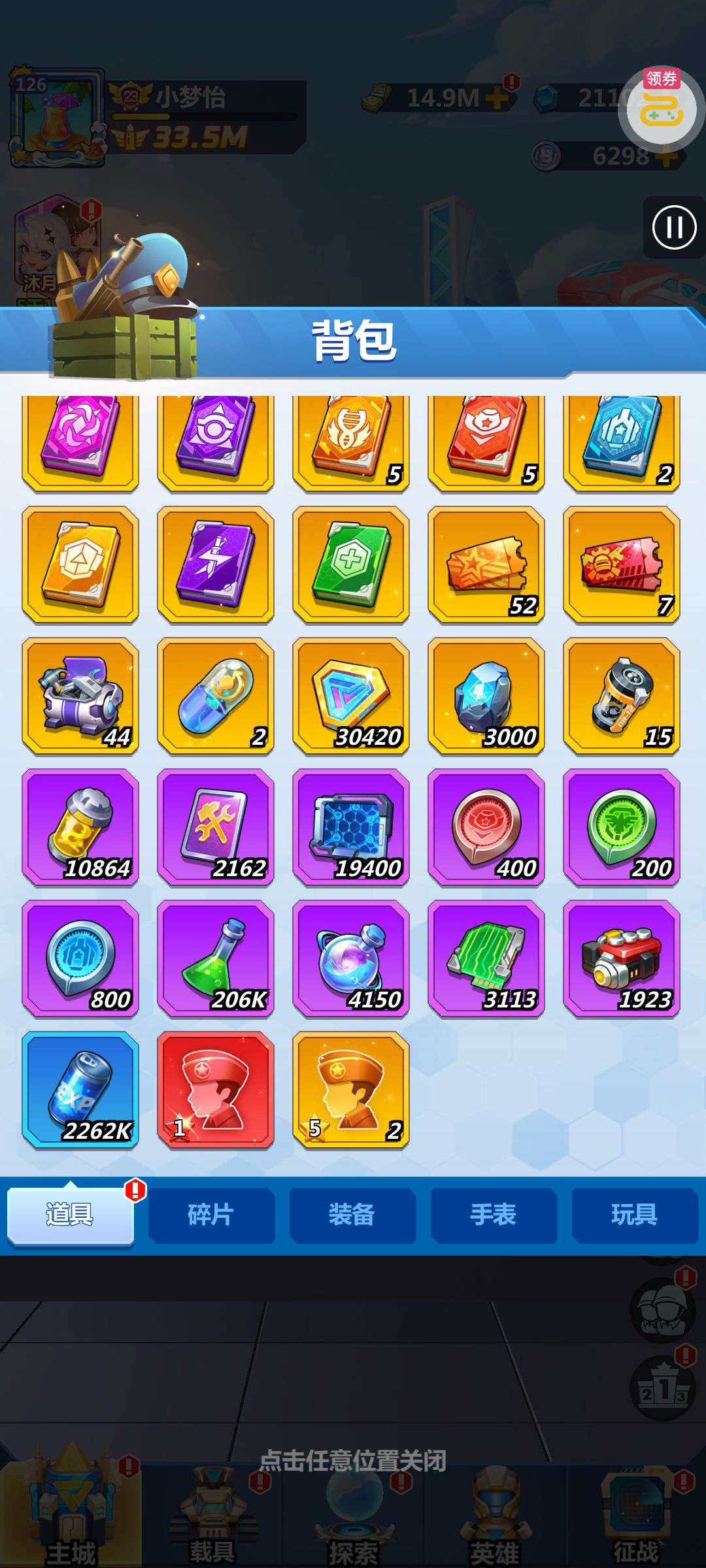Select the blue crystal item with 3000

[486, 696]
